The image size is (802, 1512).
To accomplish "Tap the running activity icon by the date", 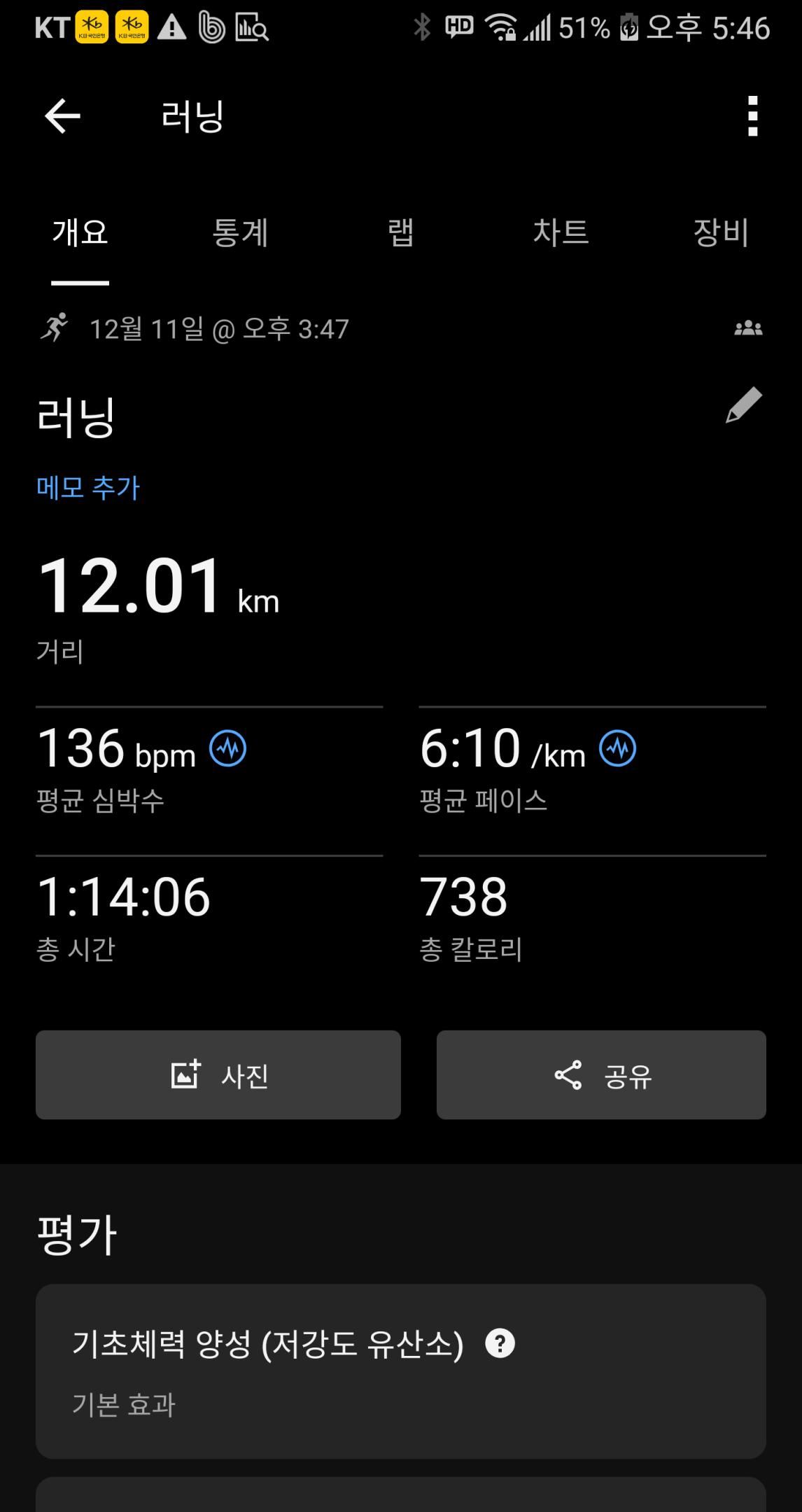I will (56, 328).
